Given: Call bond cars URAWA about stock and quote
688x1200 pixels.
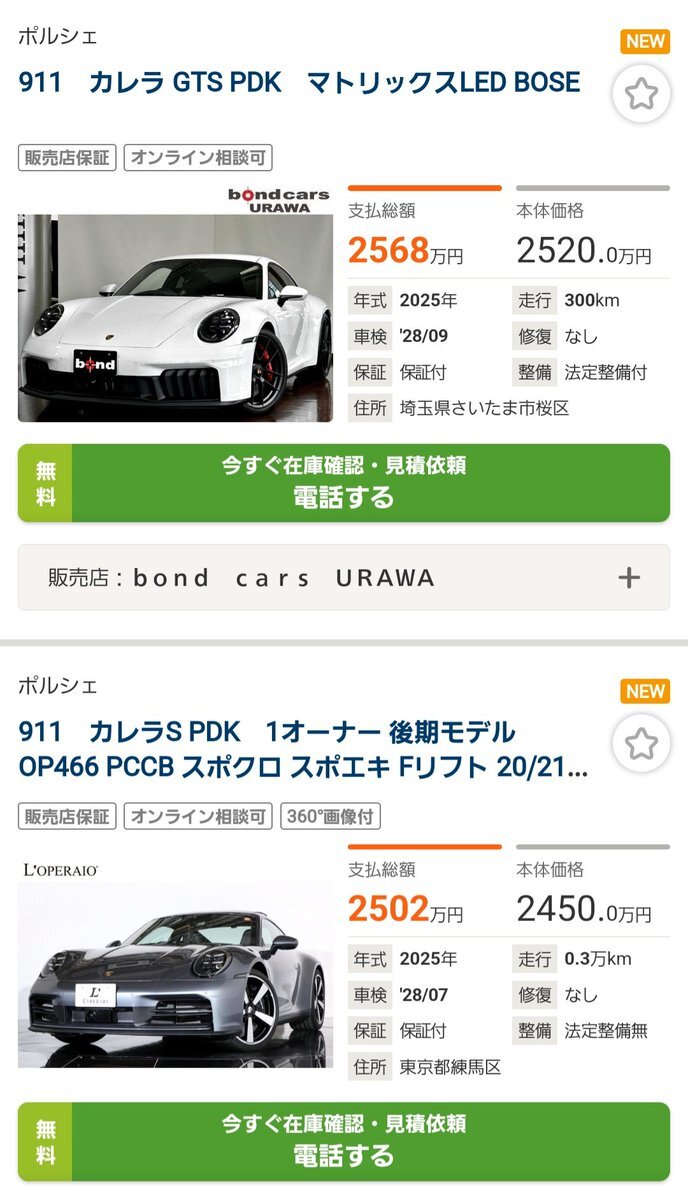Looking at the screenshot, I should coord(344,483).
